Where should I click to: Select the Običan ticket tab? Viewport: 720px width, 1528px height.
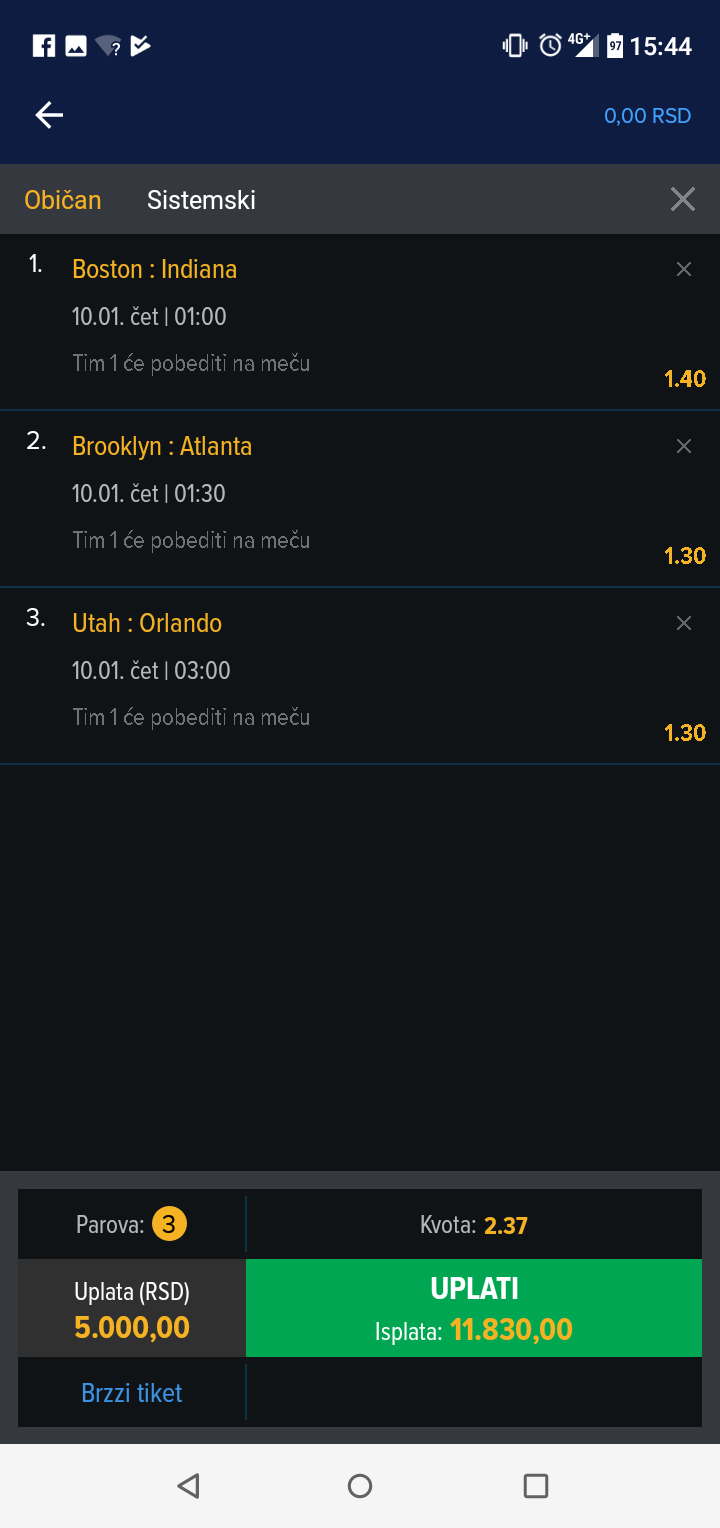pyautogui.click(x=63, y=200)
